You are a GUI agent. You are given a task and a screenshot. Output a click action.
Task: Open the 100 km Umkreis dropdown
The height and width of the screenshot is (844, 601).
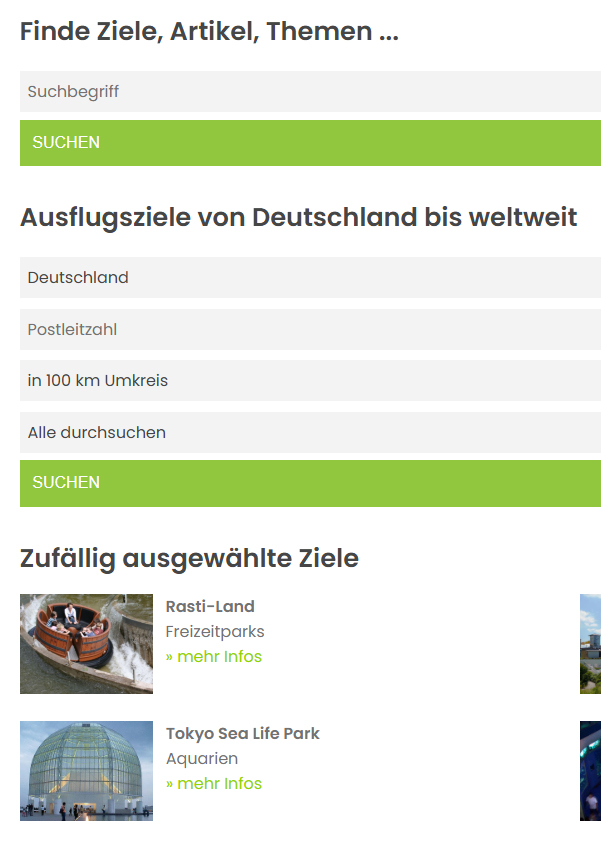click(x=310, y=381)
